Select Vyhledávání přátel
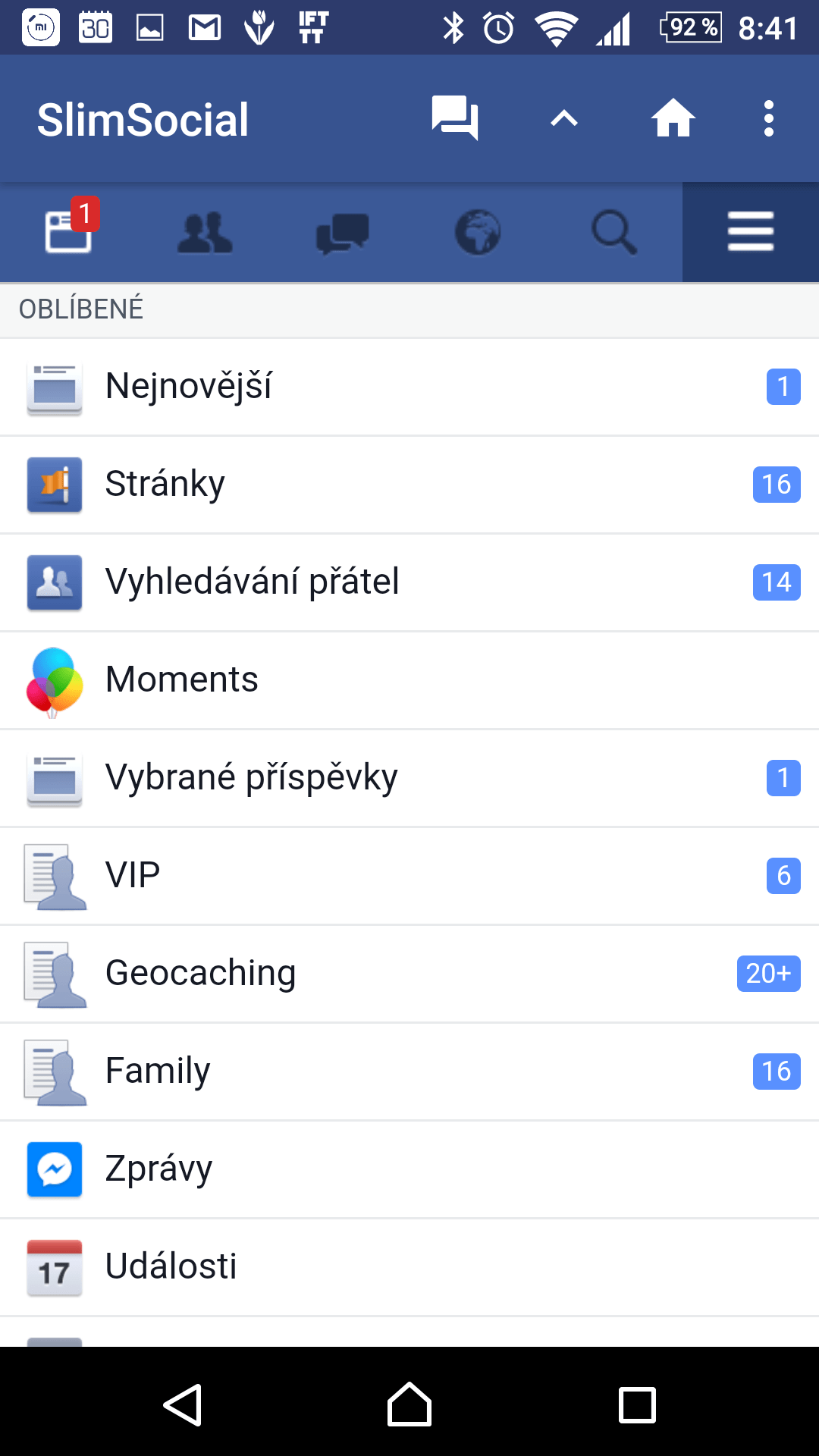Image resolution: width=819 pixels, height=1456 pixels. point(409,582)
